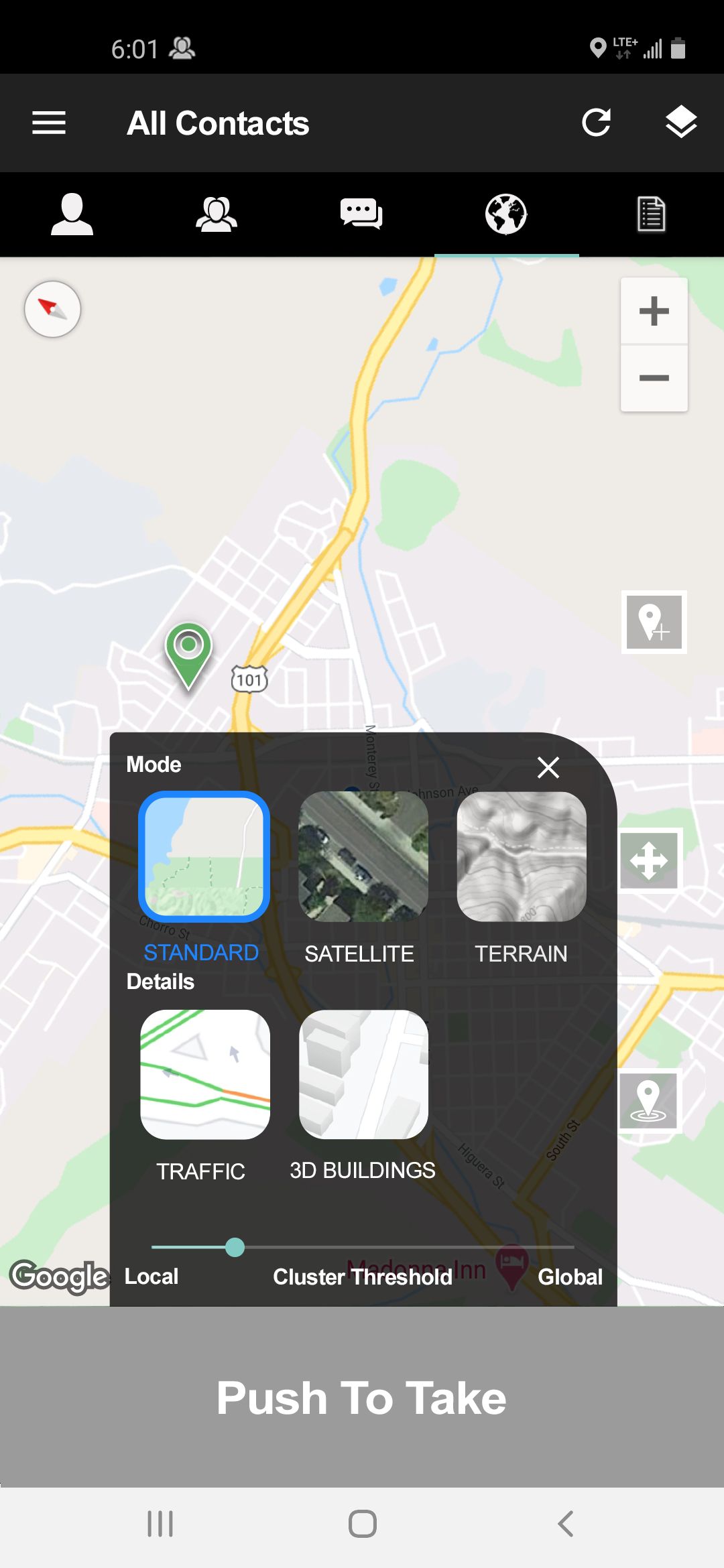The image size is (724, 1568).
Task: Add a new location pin
Action: click(654, 622)
